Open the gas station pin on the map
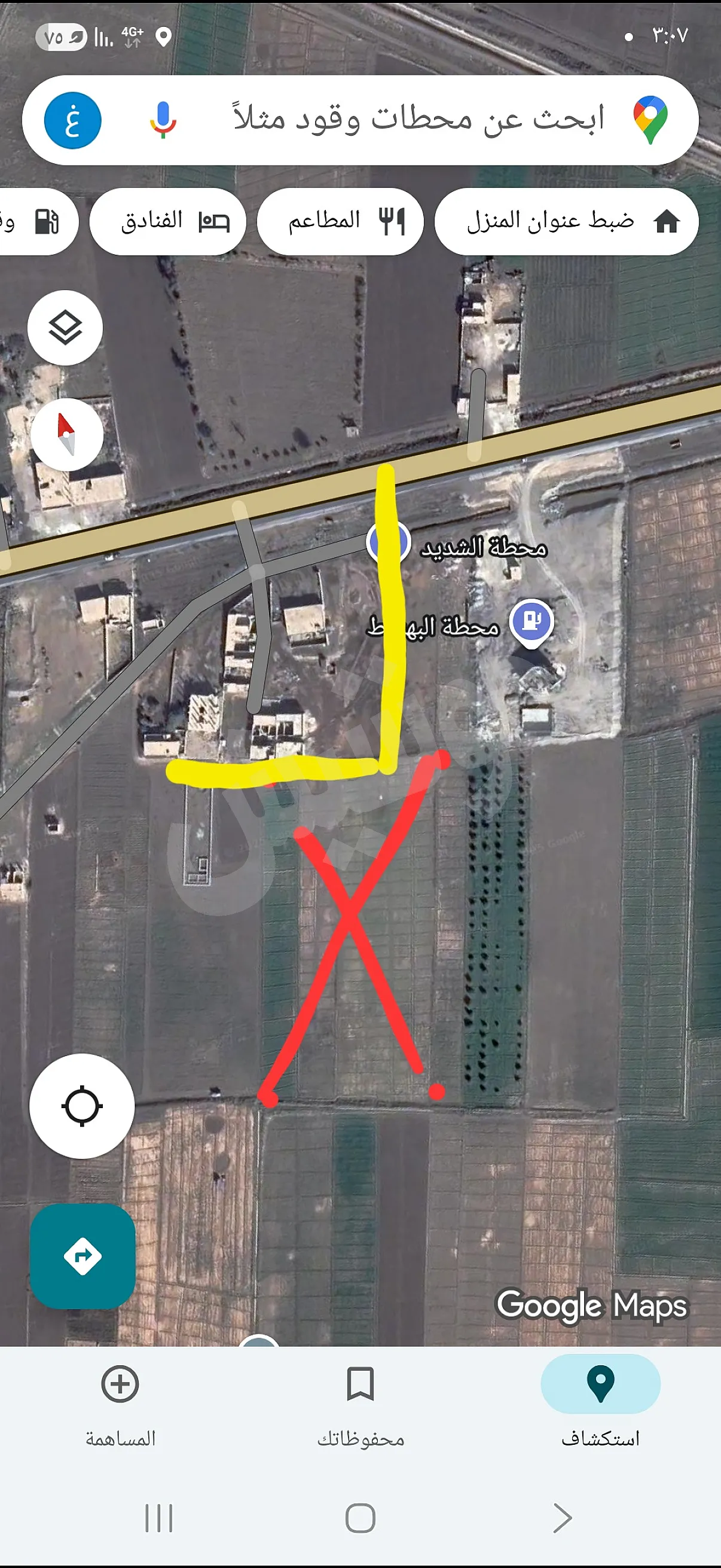 tap(531, 621)
